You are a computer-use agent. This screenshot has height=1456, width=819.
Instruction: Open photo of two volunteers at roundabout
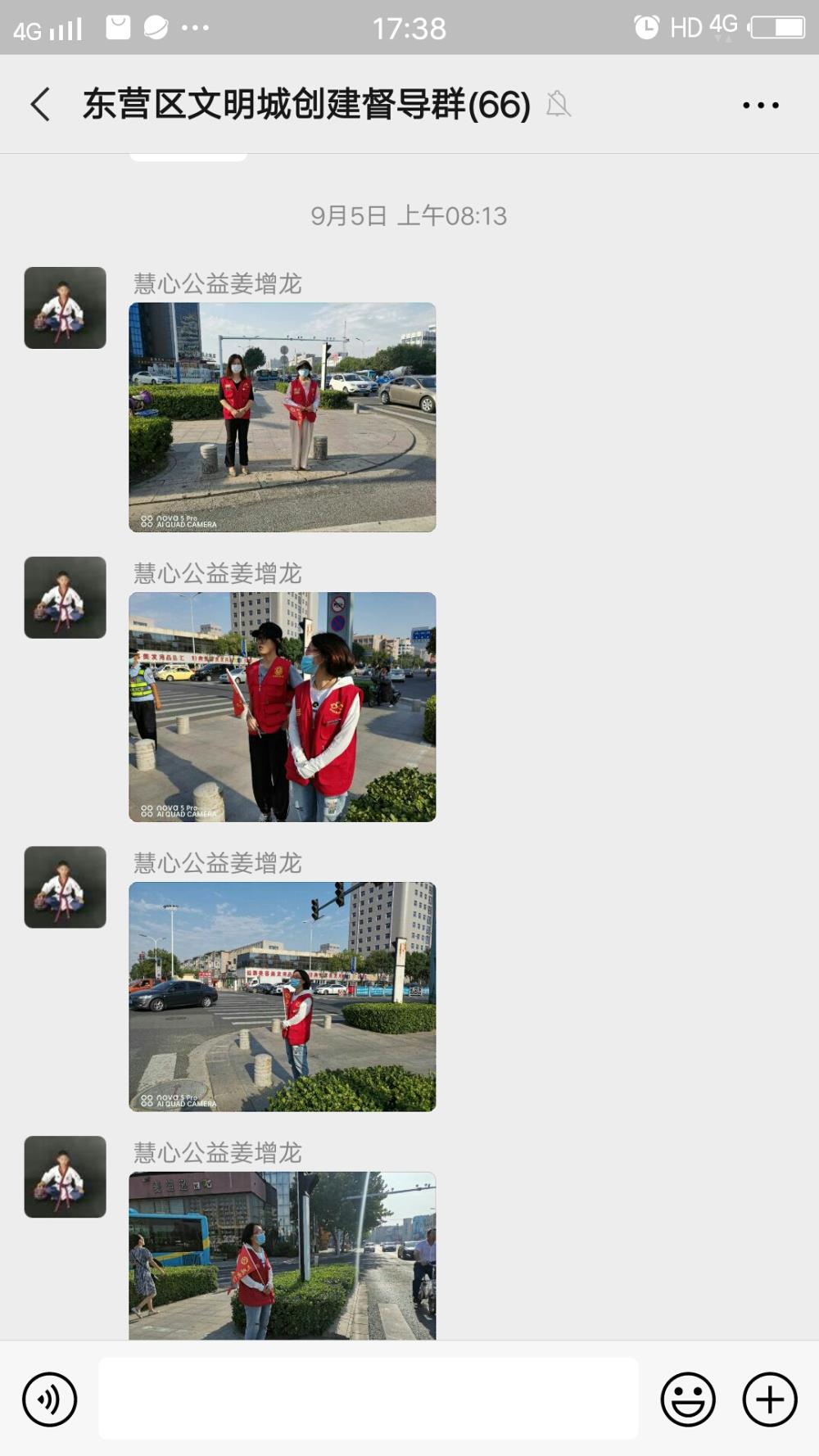283,418
